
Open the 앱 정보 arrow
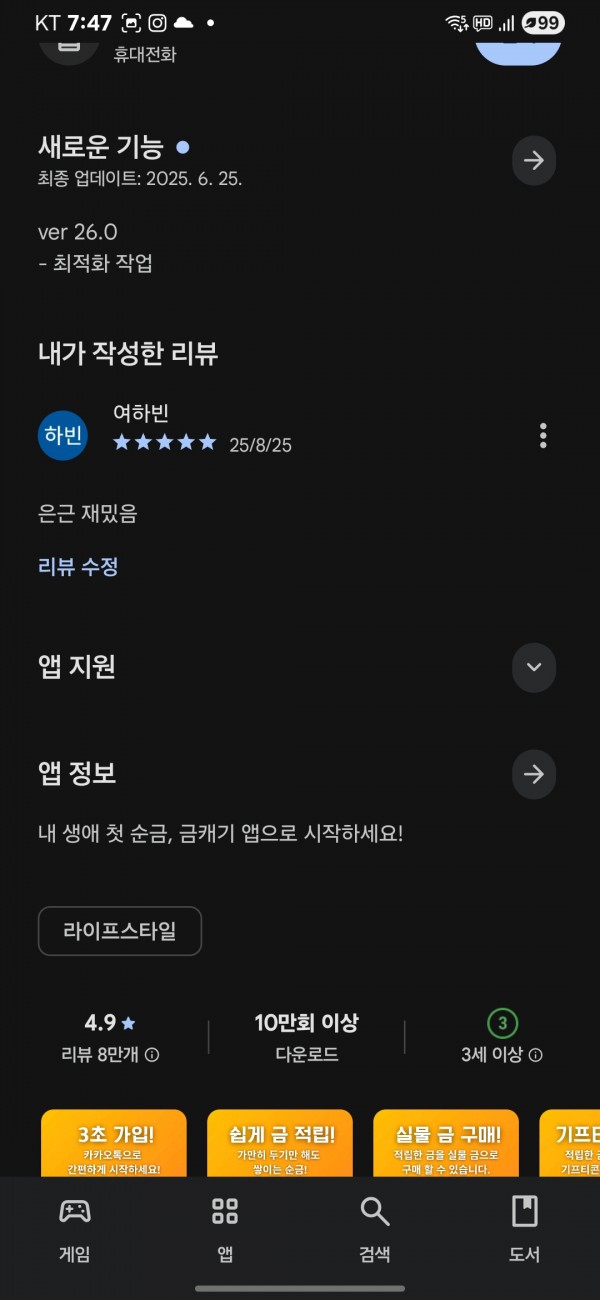(534, 774)
